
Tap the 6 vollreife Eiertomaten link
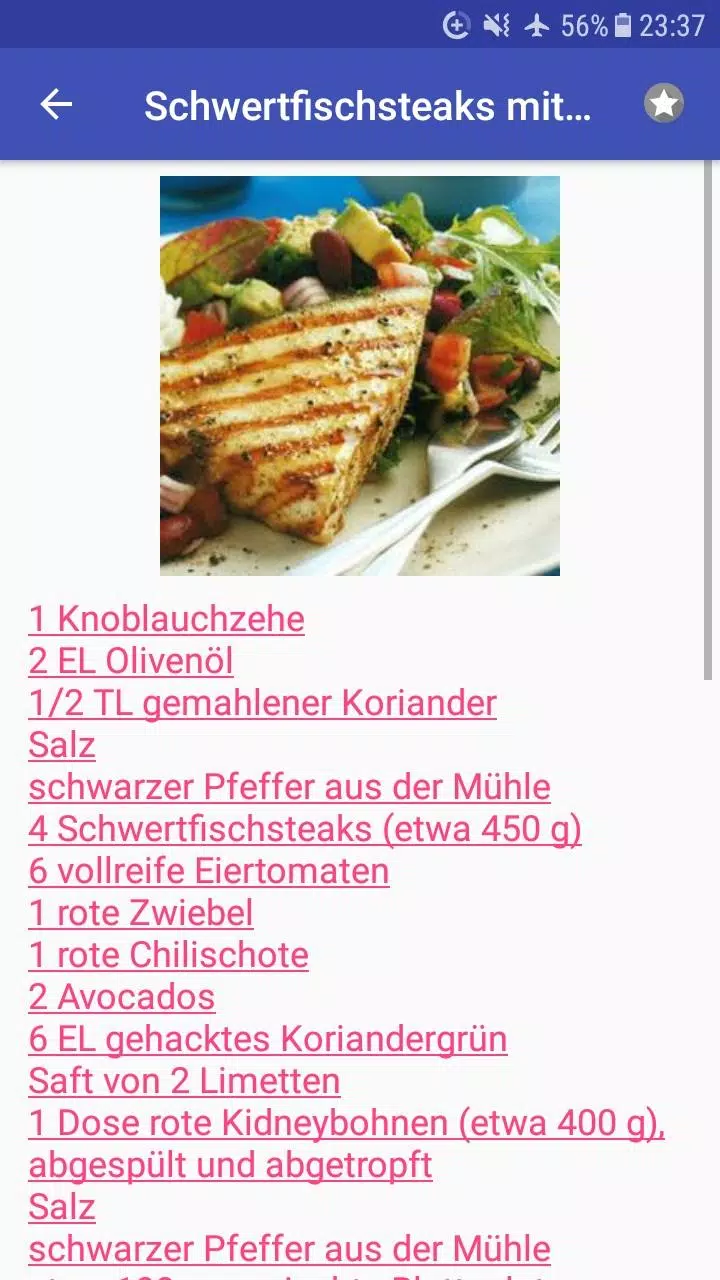[x=208, y=871]
